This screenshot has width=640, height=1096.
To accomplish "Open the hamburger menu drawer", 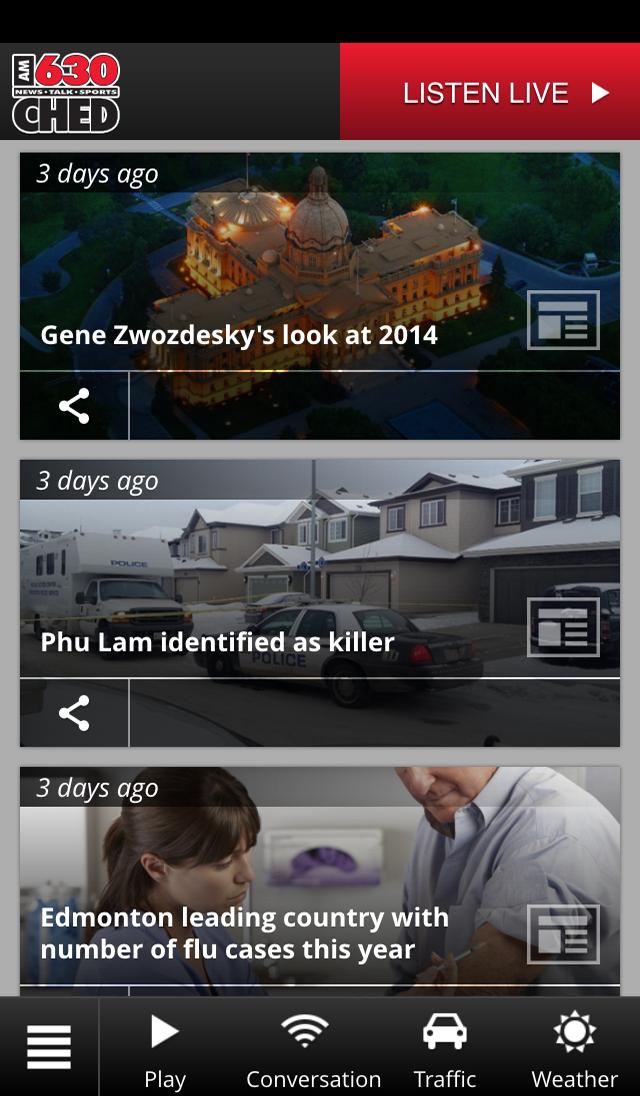I will tap(49, 1047).
